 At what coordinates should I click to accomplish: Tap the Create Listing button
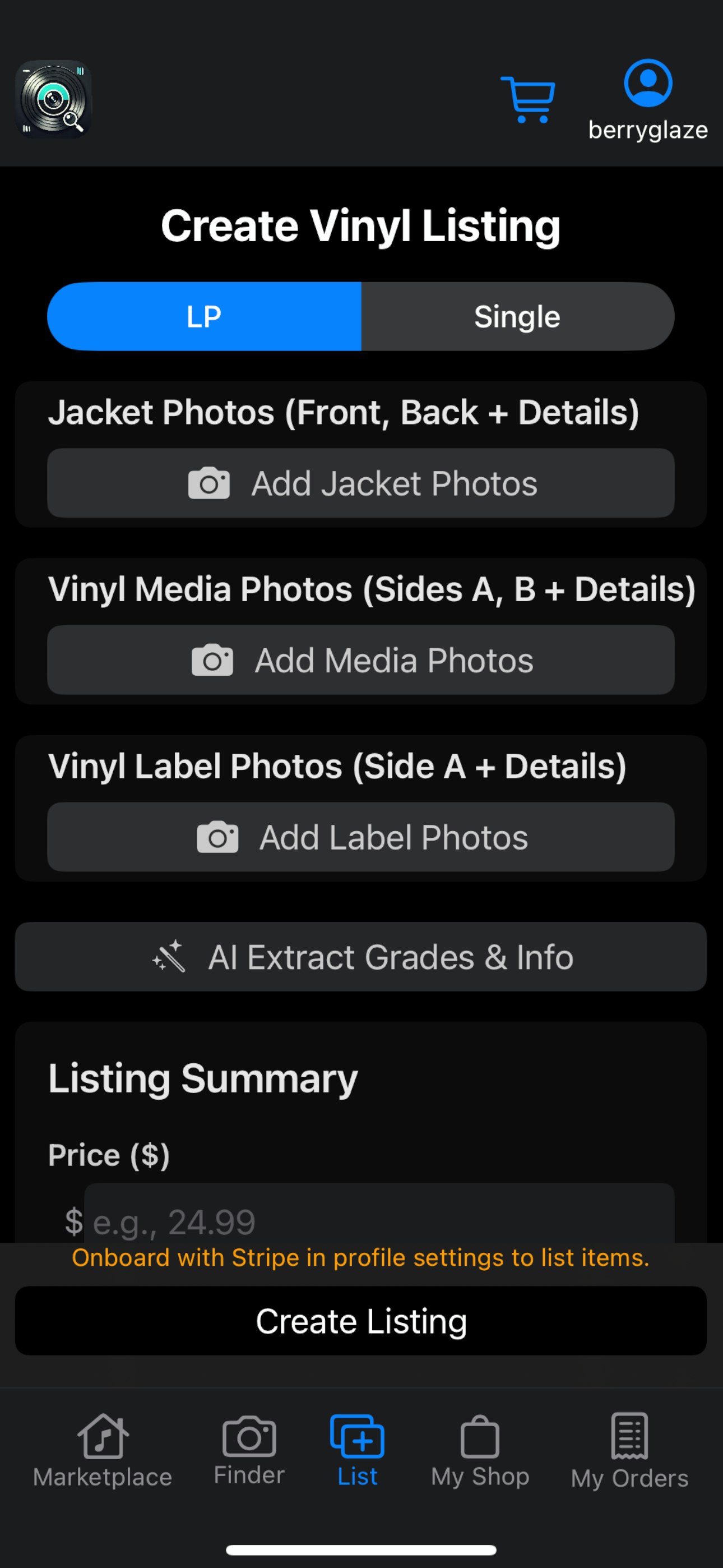click(361, 1321)
